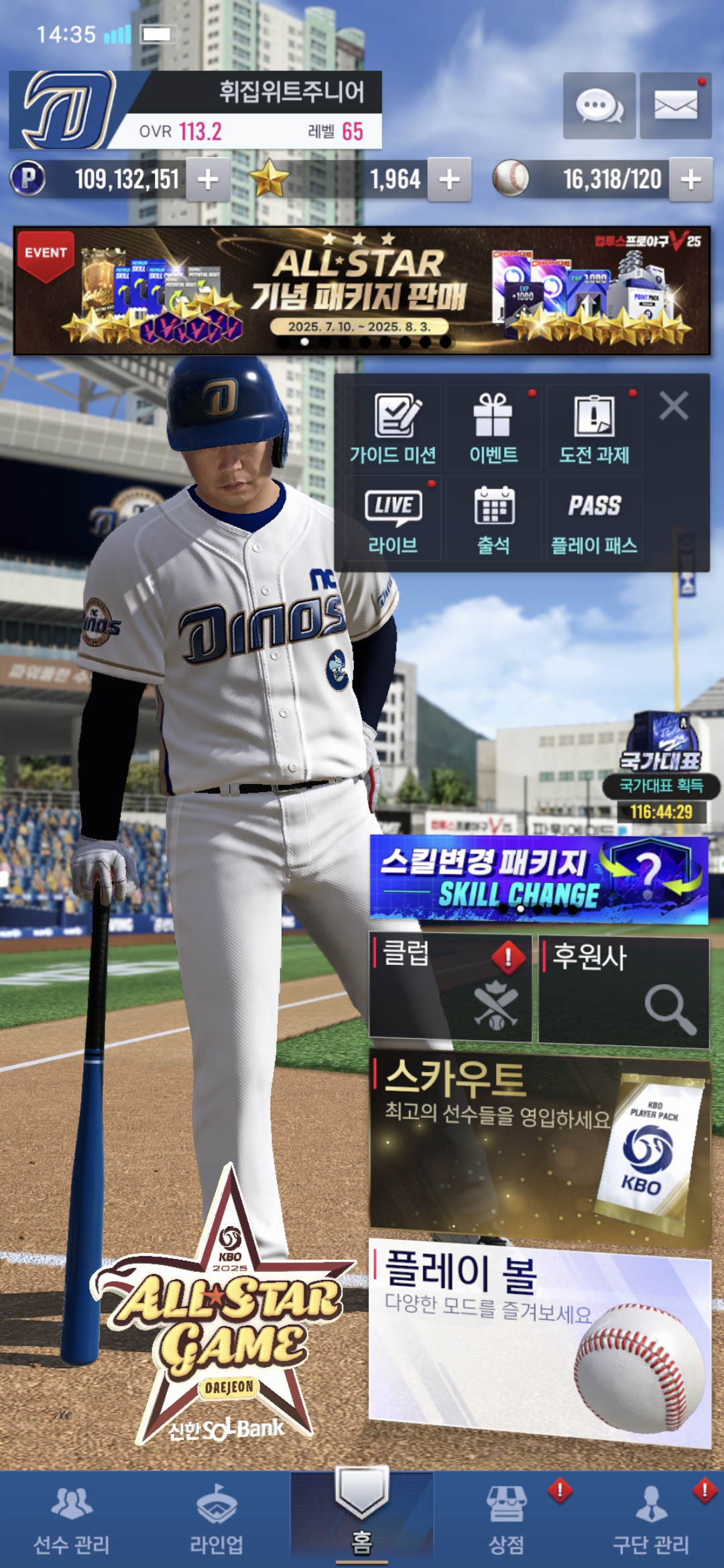The height and width of the screenshot is (1568, 724).
Task: Switch to the 상점 shop tab
Action: (506, 1520)
